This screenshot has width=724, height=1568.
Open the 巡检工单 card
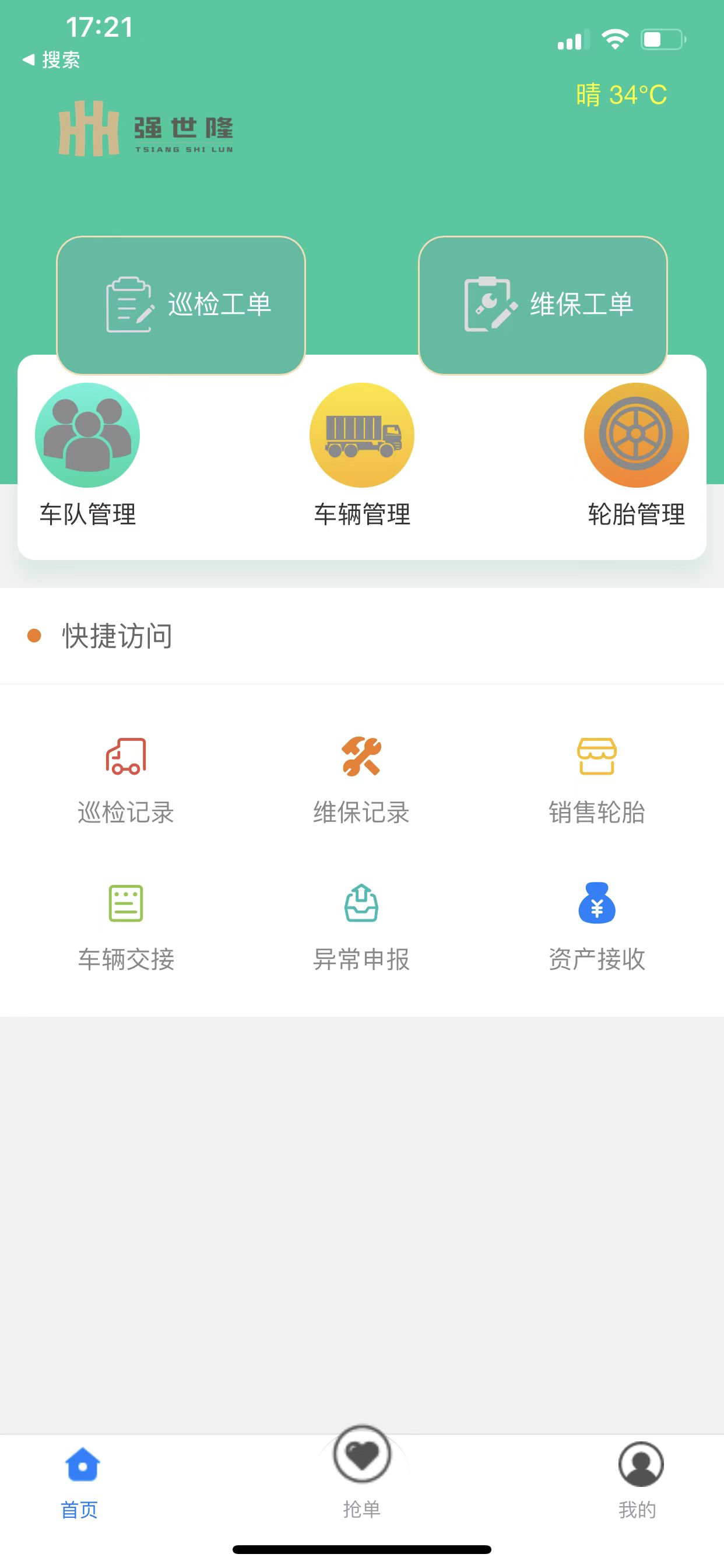[181, 305]
